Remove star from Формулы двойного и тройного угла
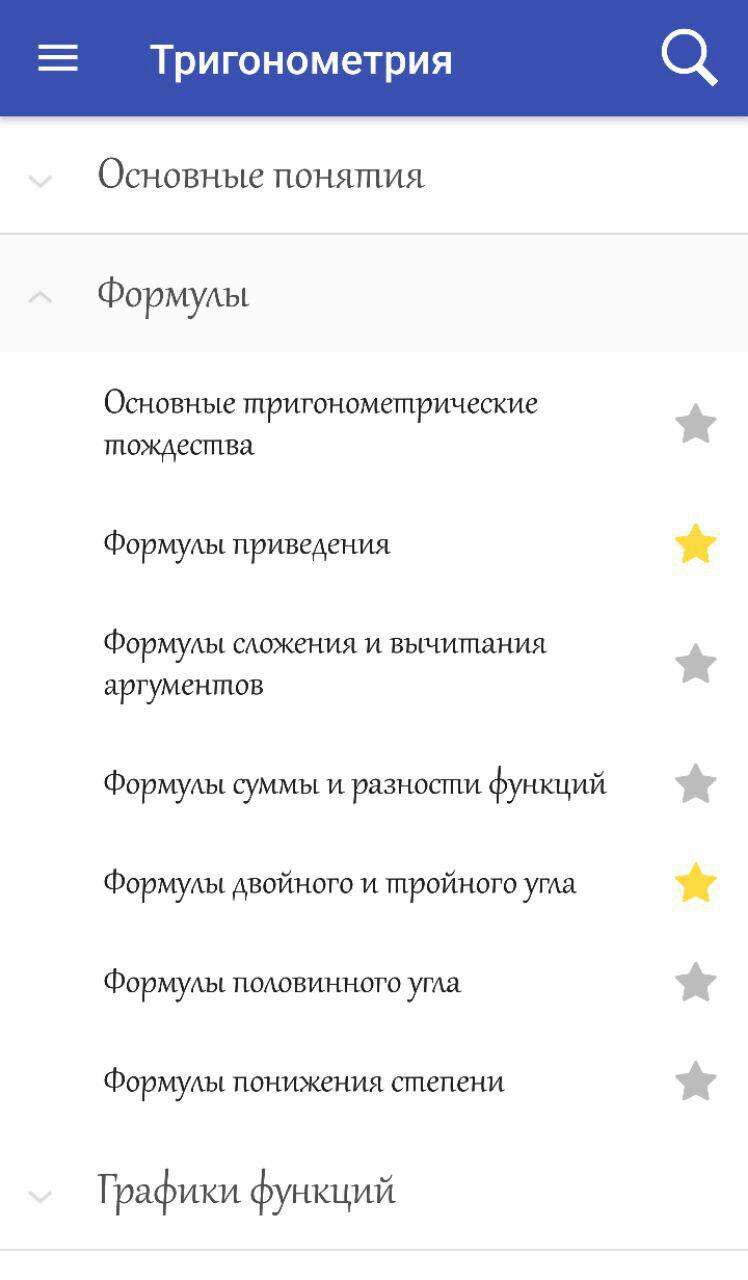Screen dimensions: 748x1280 pyautogui.click(x=696, y=883)
